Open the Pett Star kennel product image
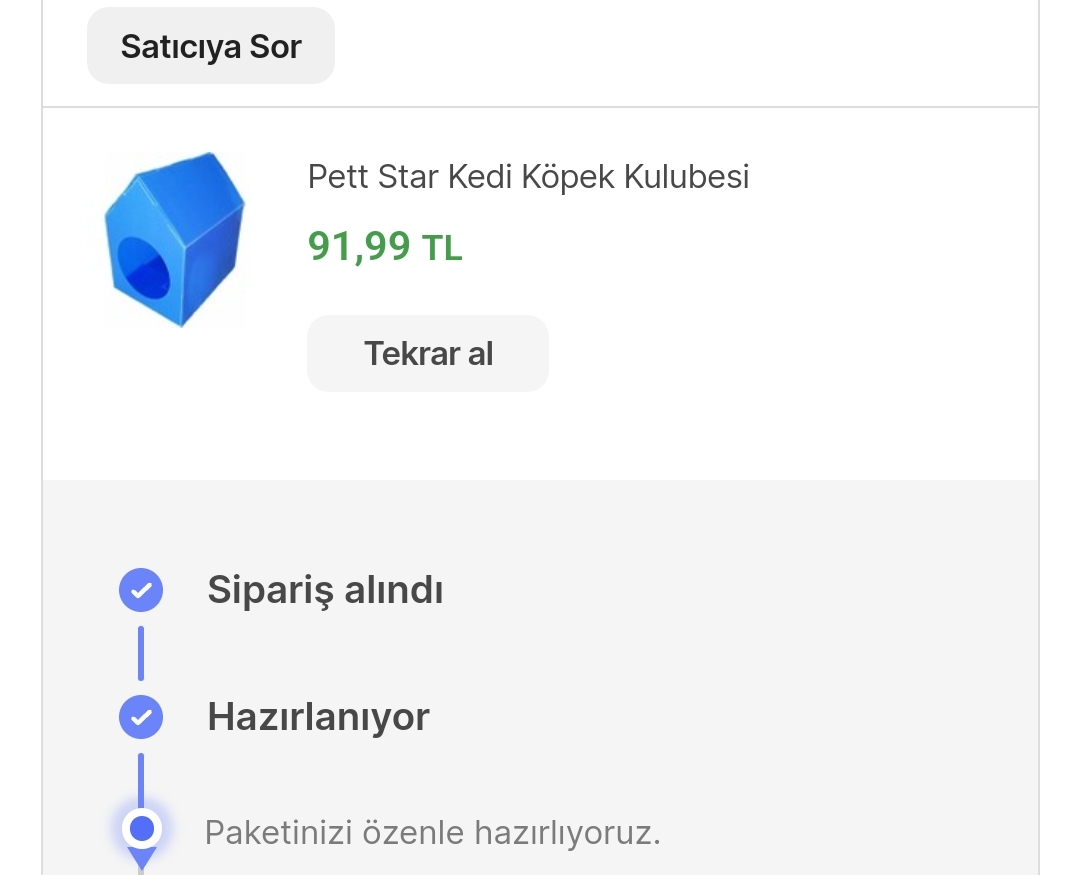Viewport: 1080px width, 875px height. tap(175, 240)
